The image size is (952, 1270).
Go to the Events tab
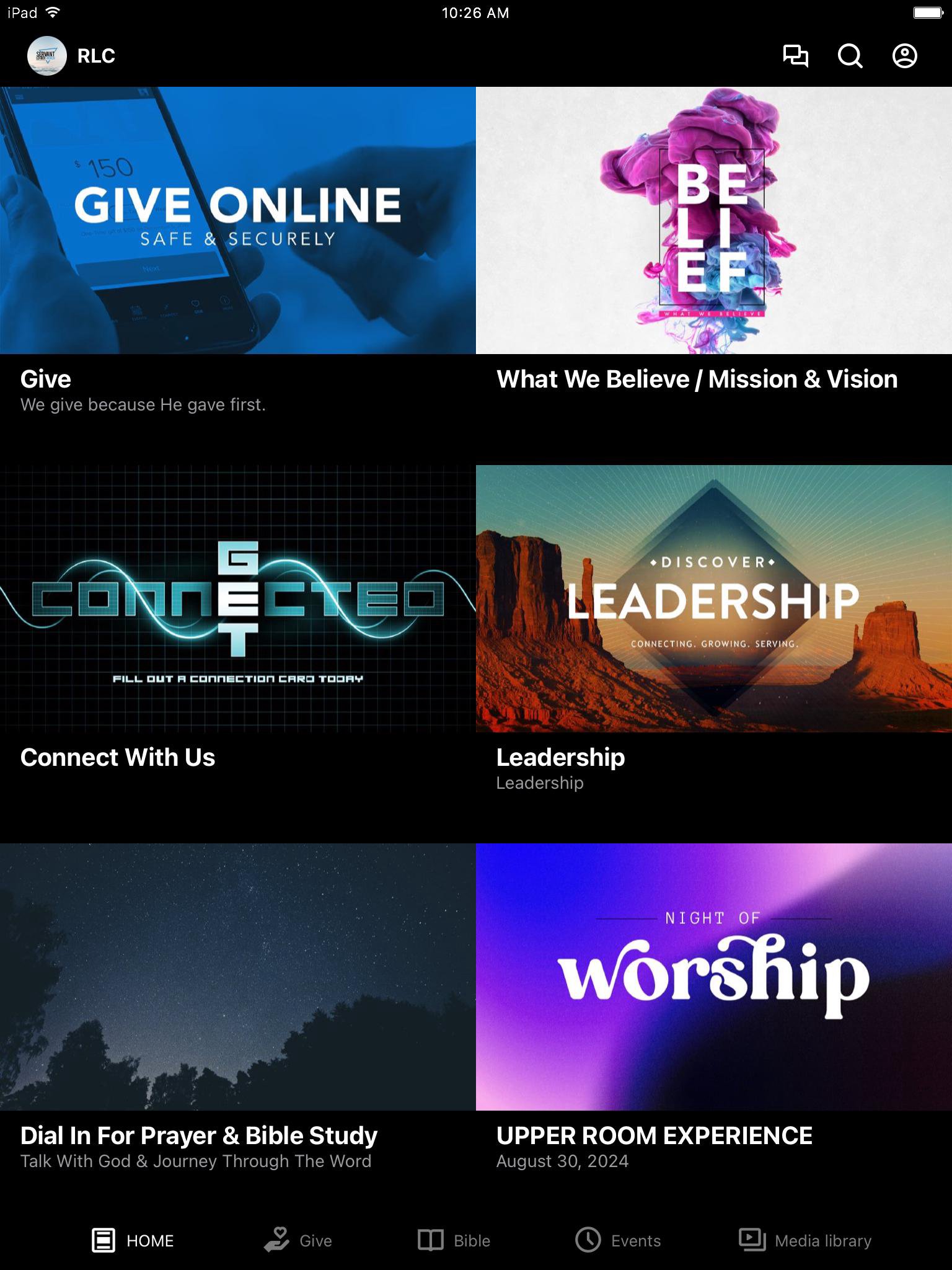click(618, 1240)
